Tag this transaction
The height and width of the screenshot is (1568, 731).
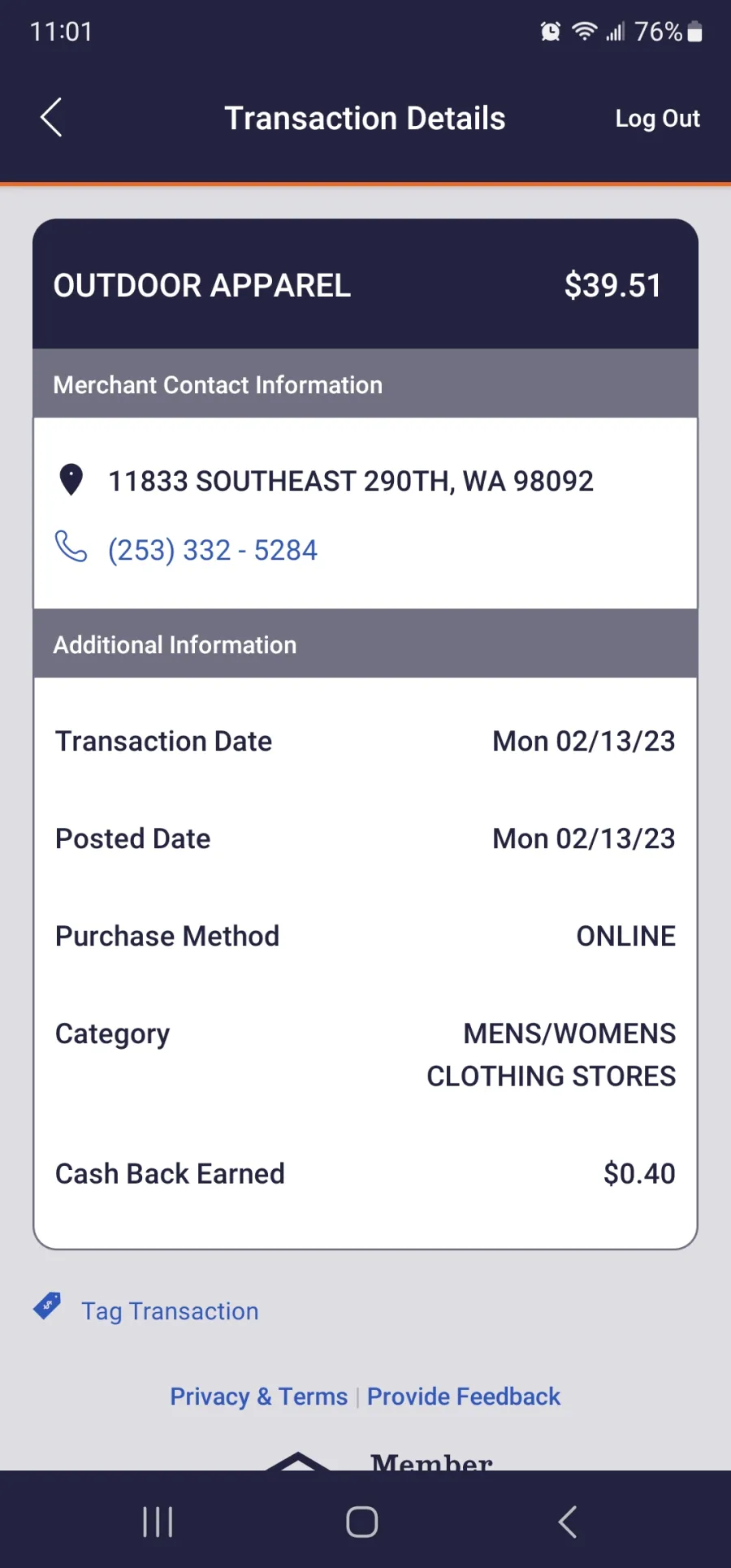point(170,1311)
